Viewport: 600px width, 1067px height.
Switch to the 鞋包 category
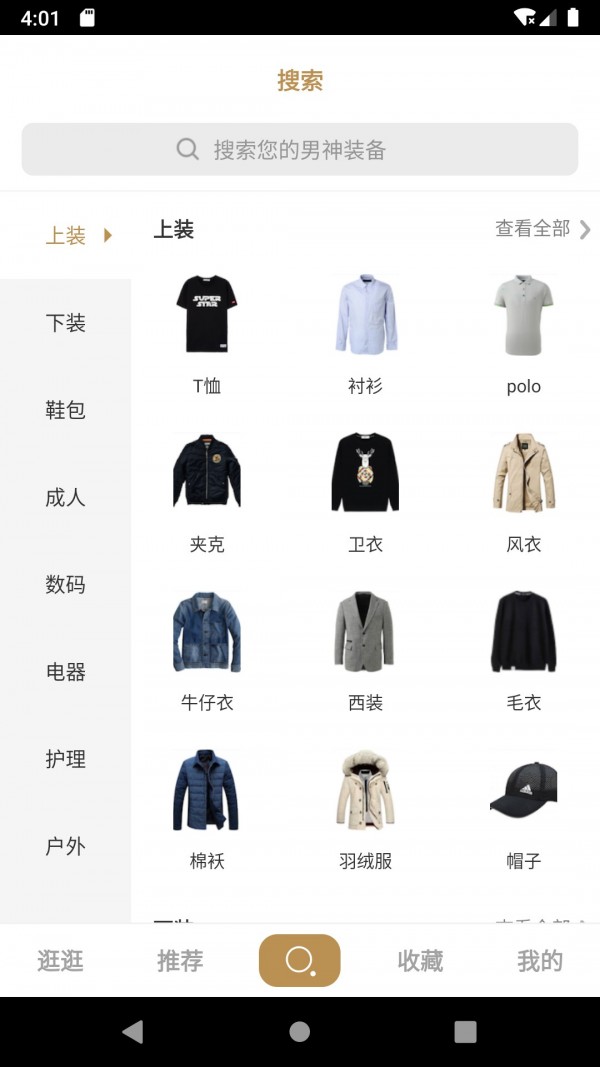pyautogui.click(x=66, y=410)
